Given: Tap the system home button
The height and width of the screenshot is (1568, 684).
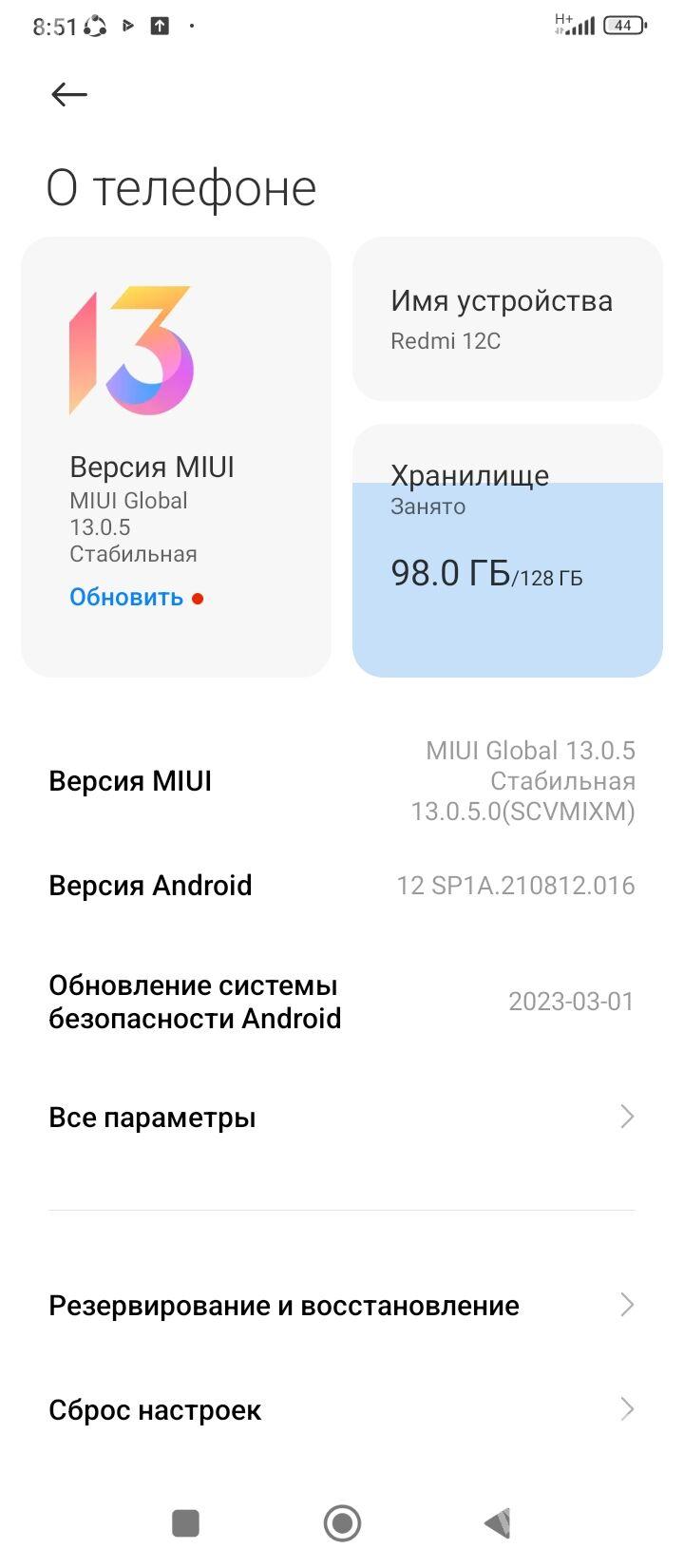Looking at the screenshot, I should coord(342,1523).
